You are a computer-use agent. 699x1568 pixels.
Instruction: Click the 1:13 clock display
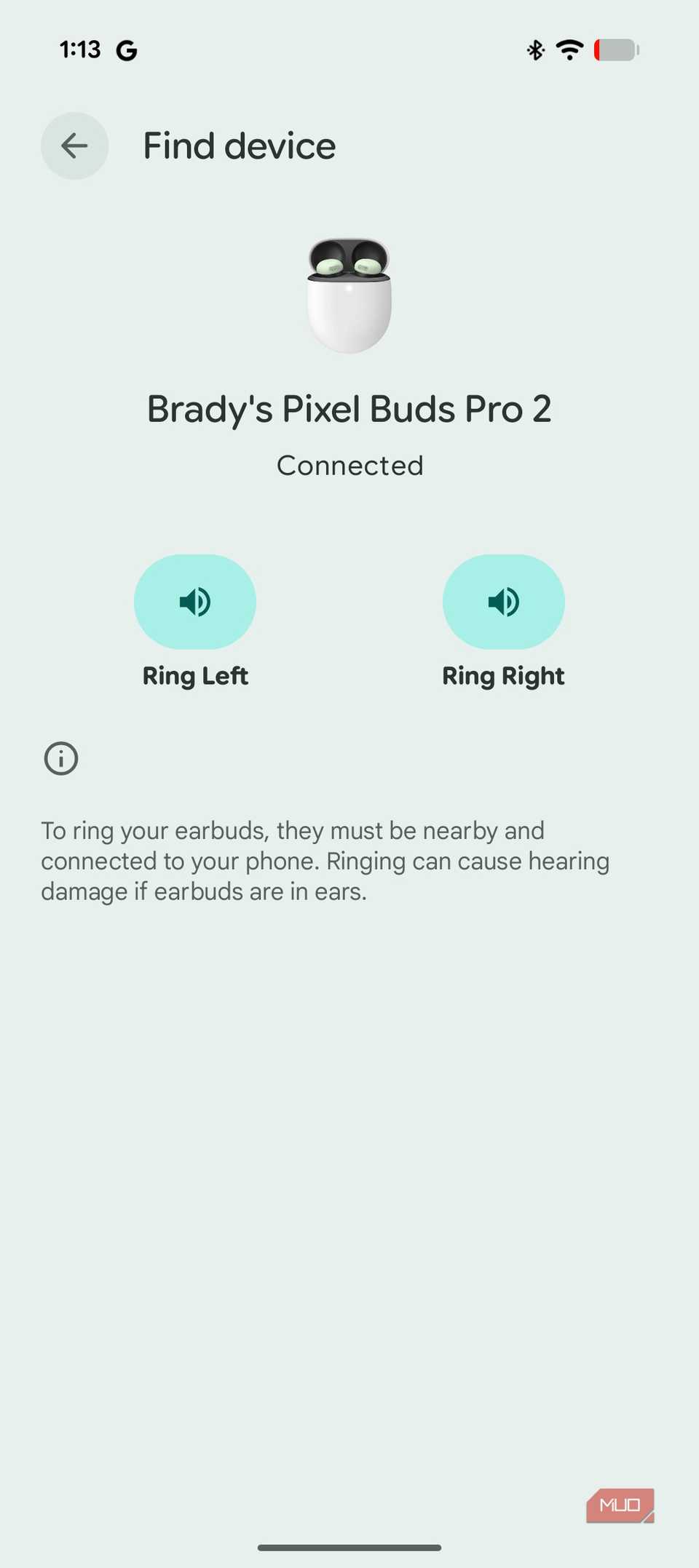(79, 49)
